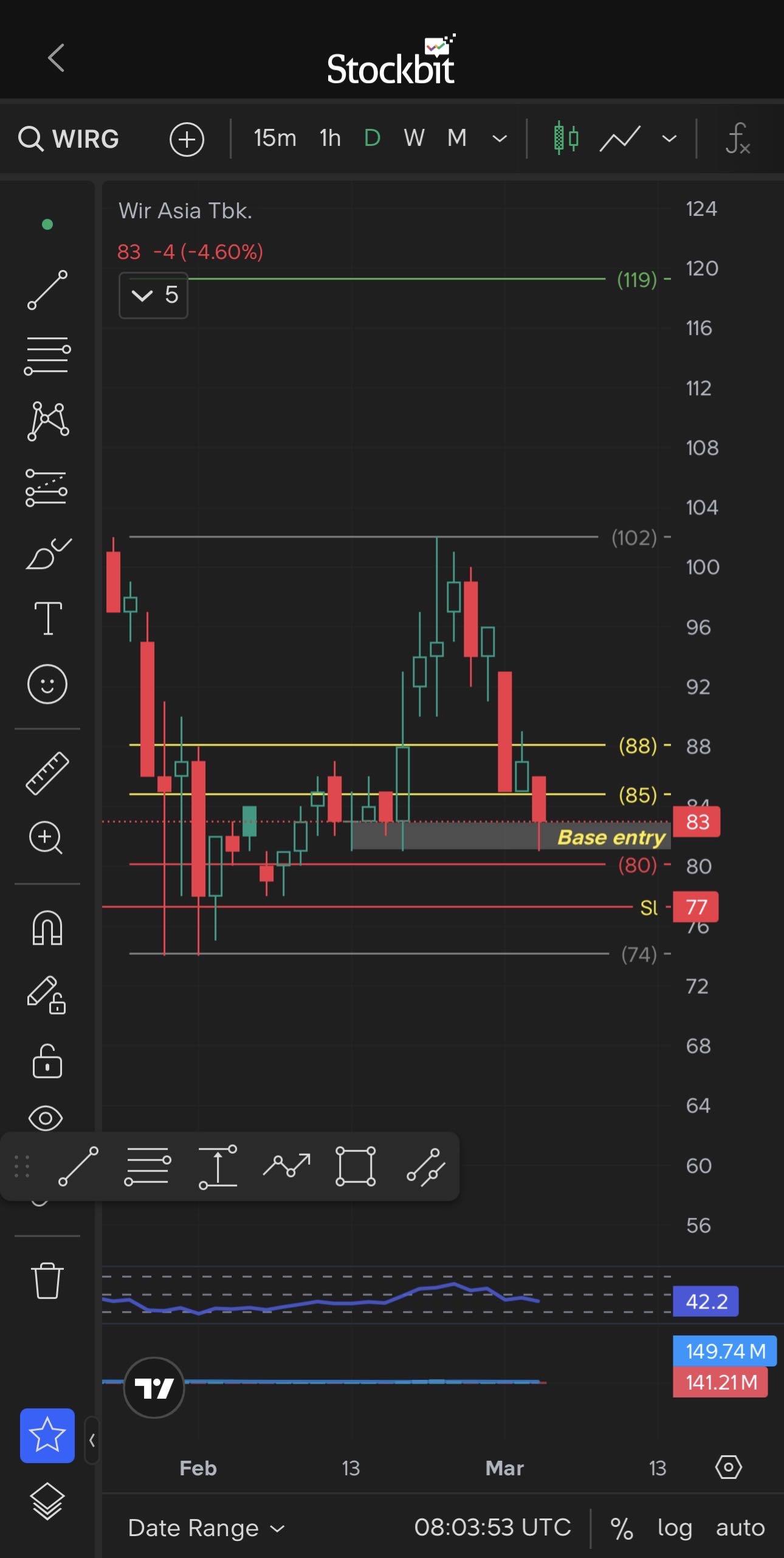Activate the ruler measure tool

pos(47,773)
